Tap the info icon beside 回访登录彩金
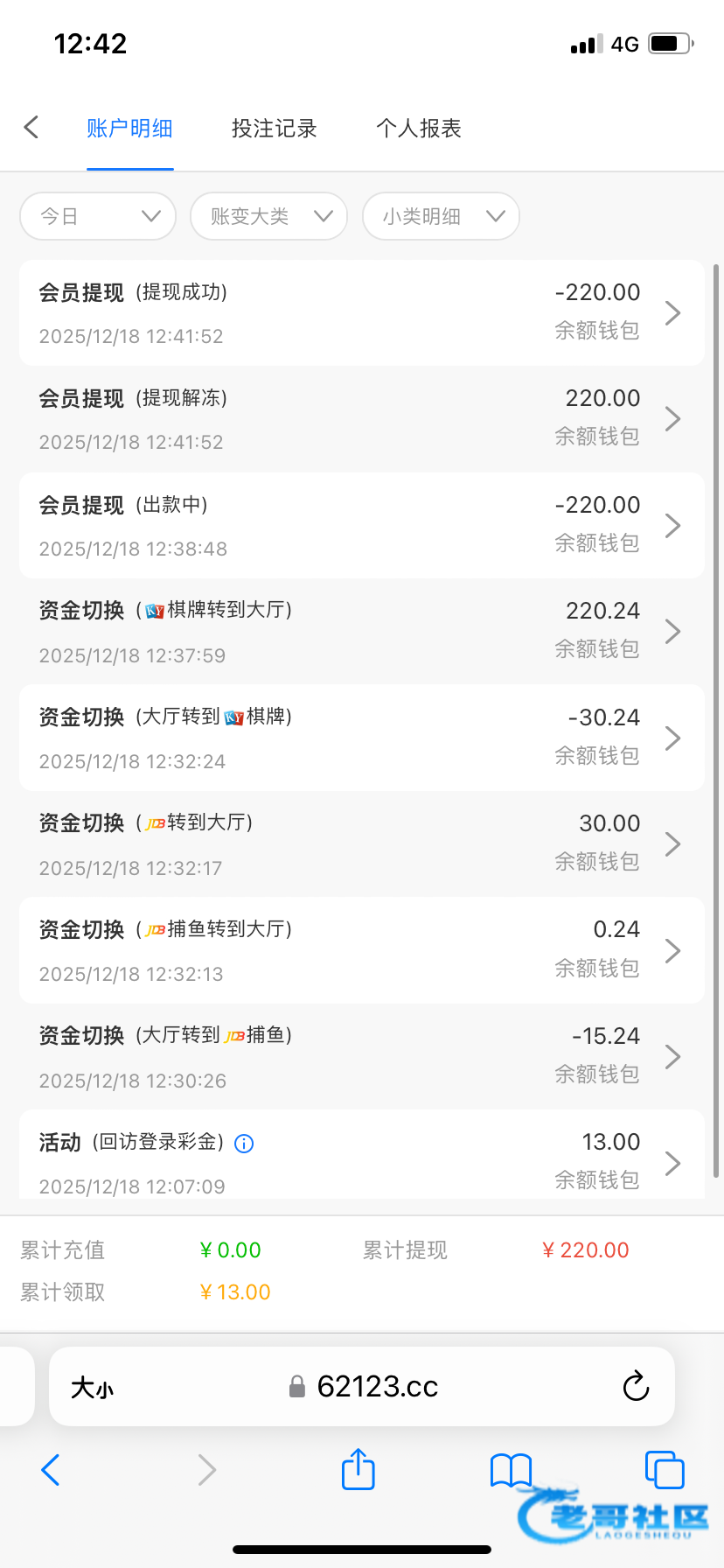Viewport: 724px width, 1568px height. (x=245, y=1144)
